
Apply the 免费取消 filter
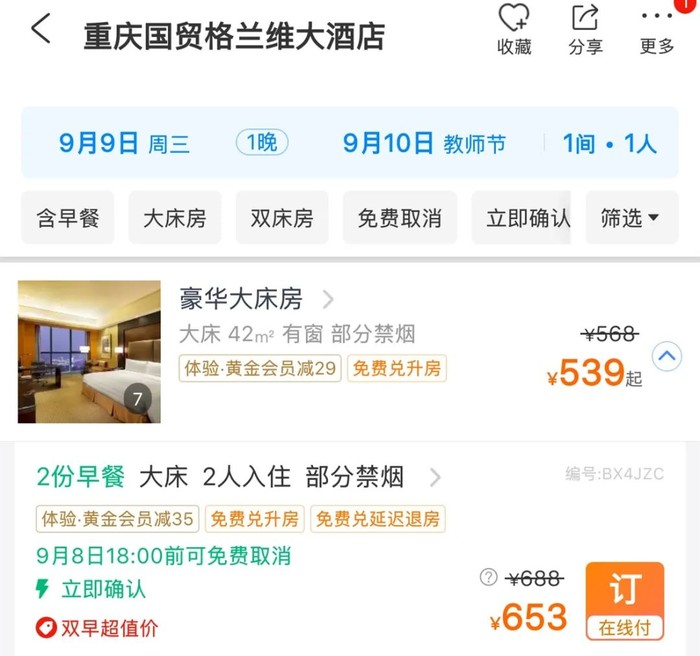399,217
